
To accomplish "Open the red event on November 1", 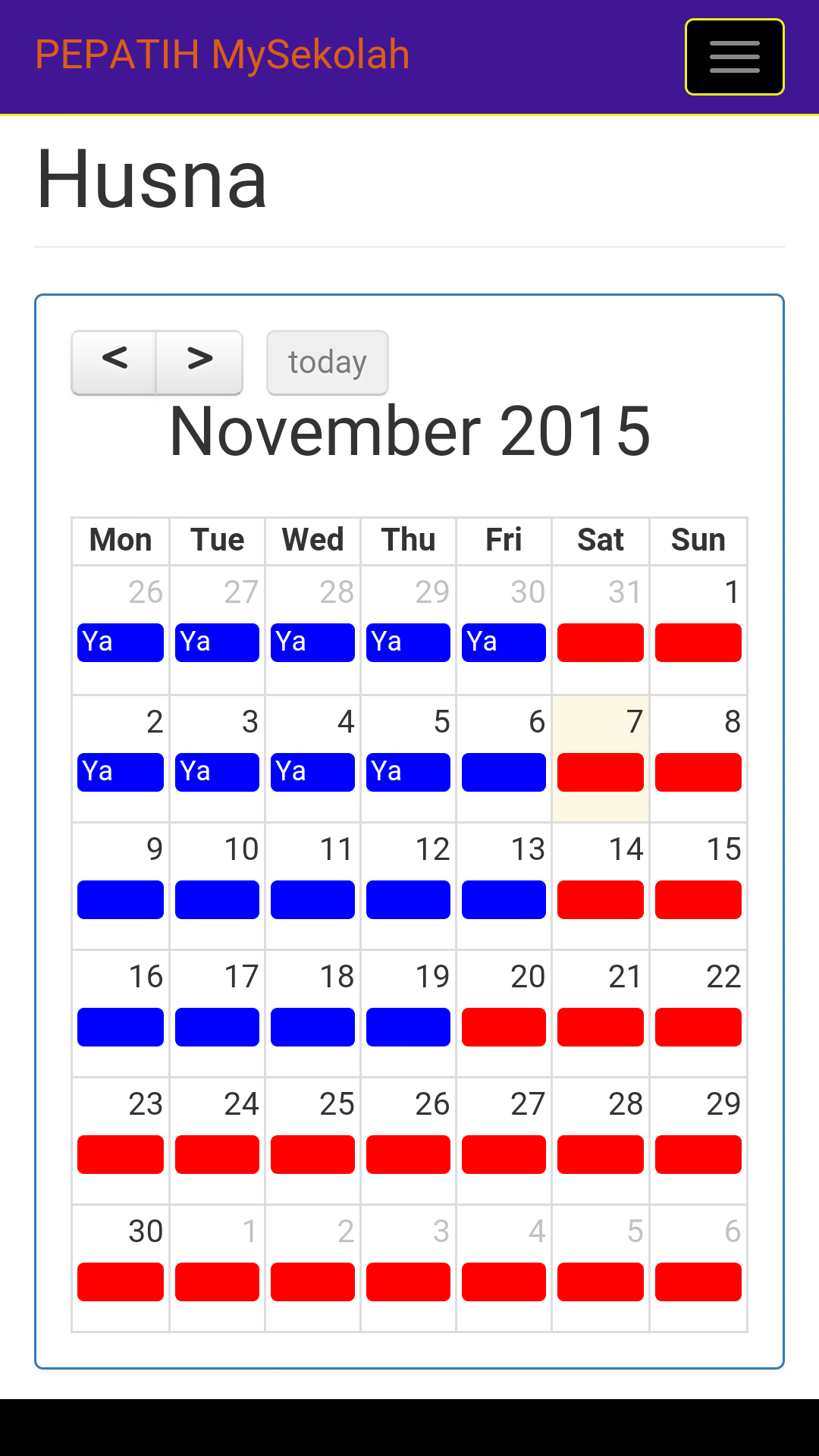I will coord(698,642).
